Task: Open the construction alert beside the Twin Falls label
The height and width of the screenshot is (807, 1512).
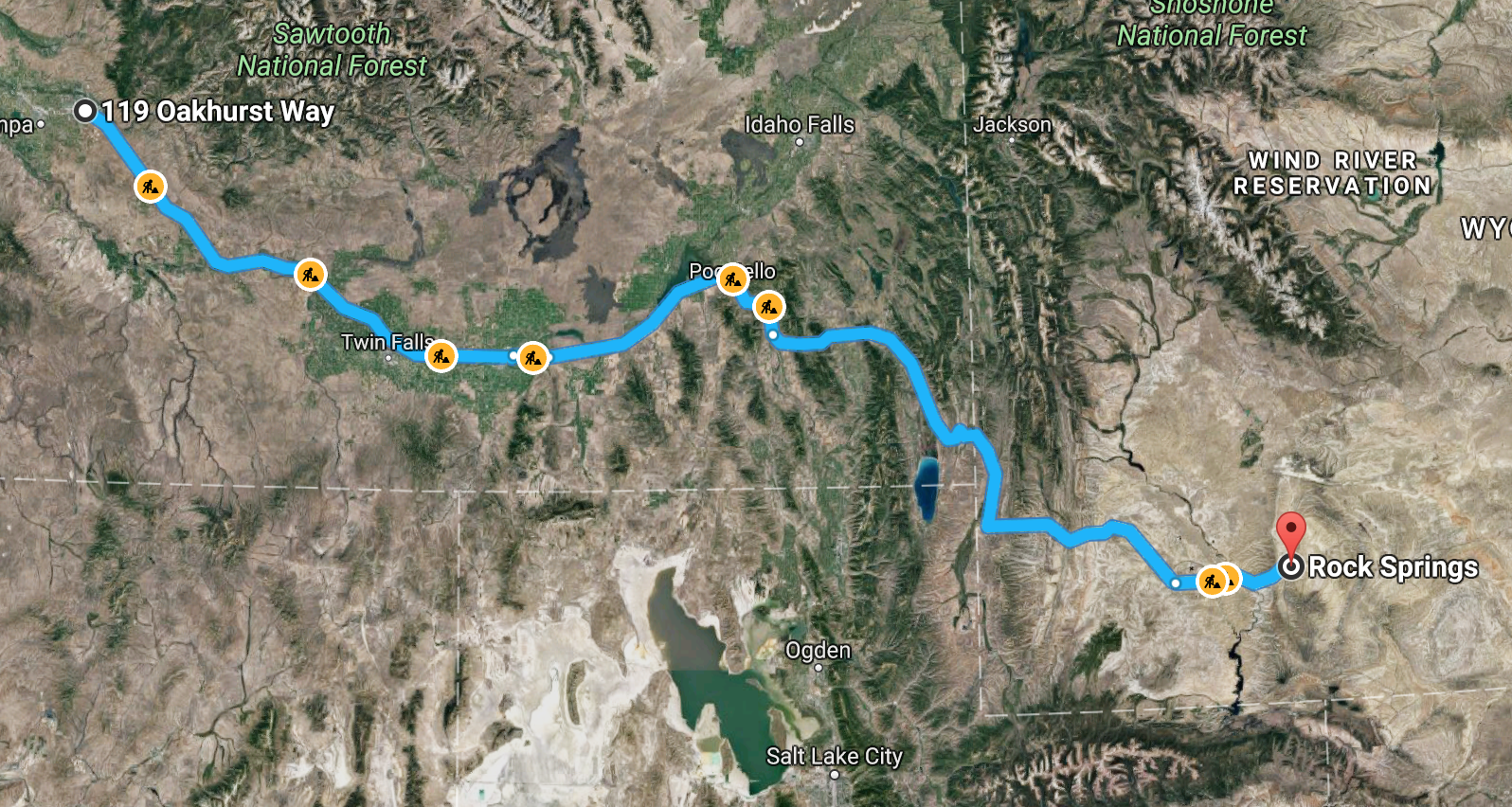Action: click(441, 356)
